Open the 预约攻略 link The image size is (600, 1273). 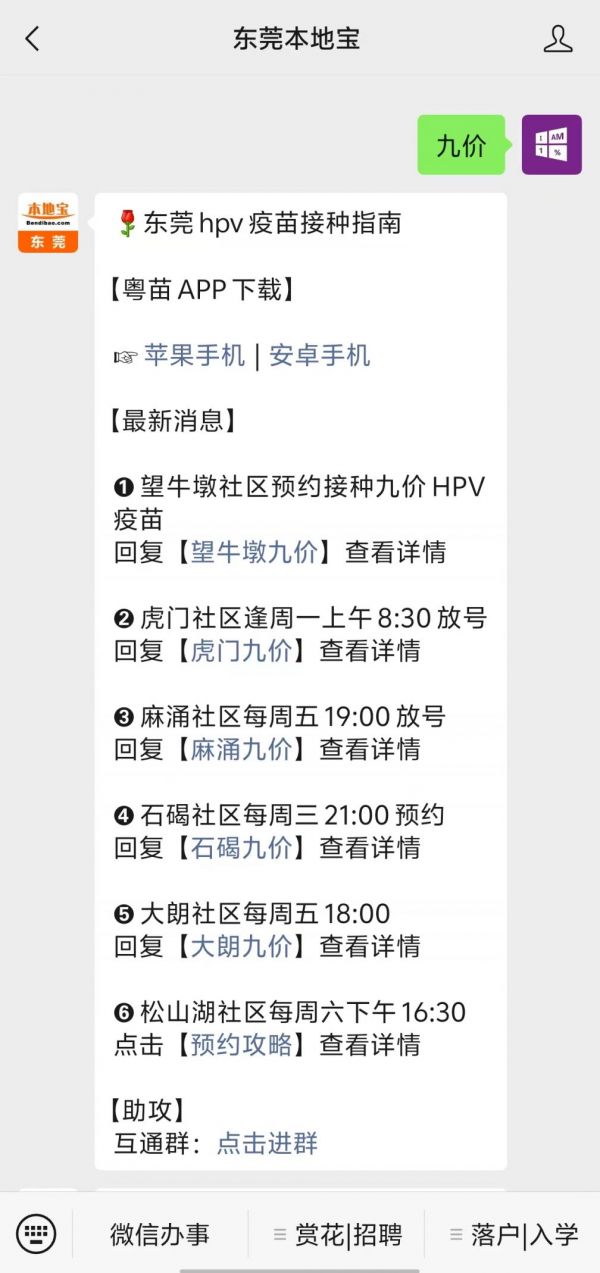point(241,1044)
